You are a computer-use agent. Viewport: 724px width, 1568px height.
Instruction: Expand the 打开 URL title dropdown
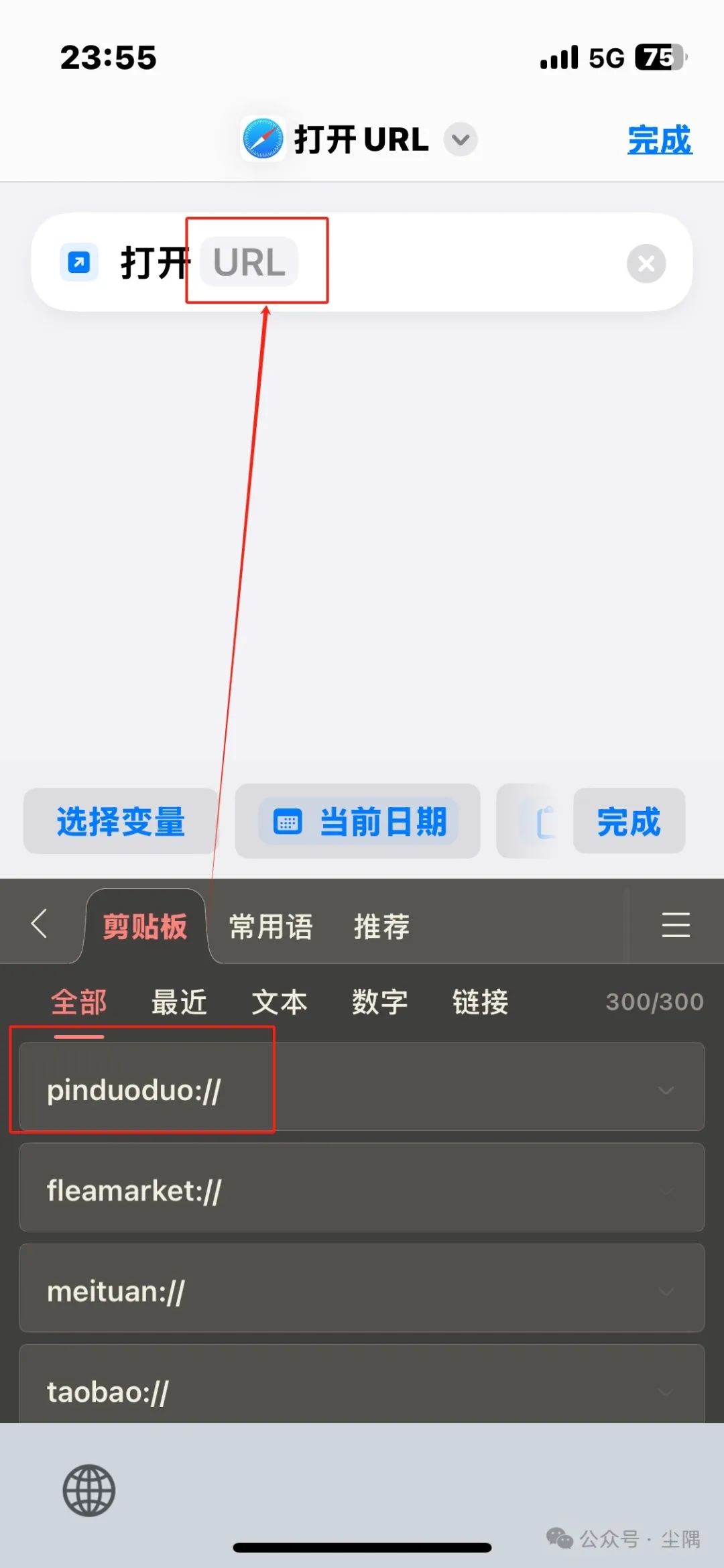click(461, 139)
